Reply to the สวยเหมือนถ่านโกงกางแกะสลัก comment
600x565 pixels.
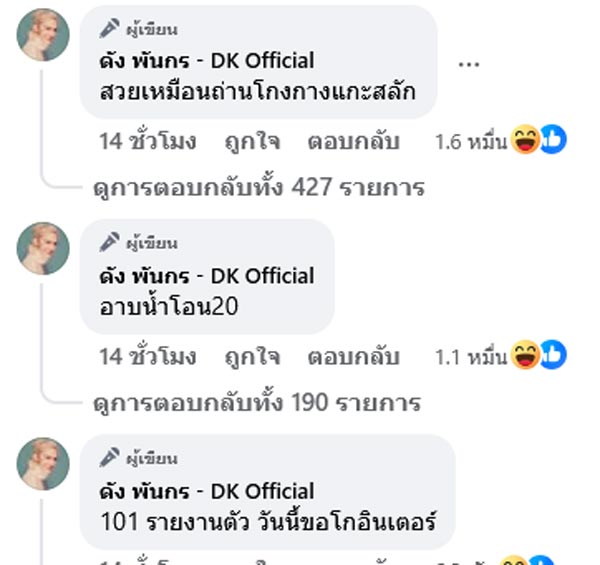(353, 141)
